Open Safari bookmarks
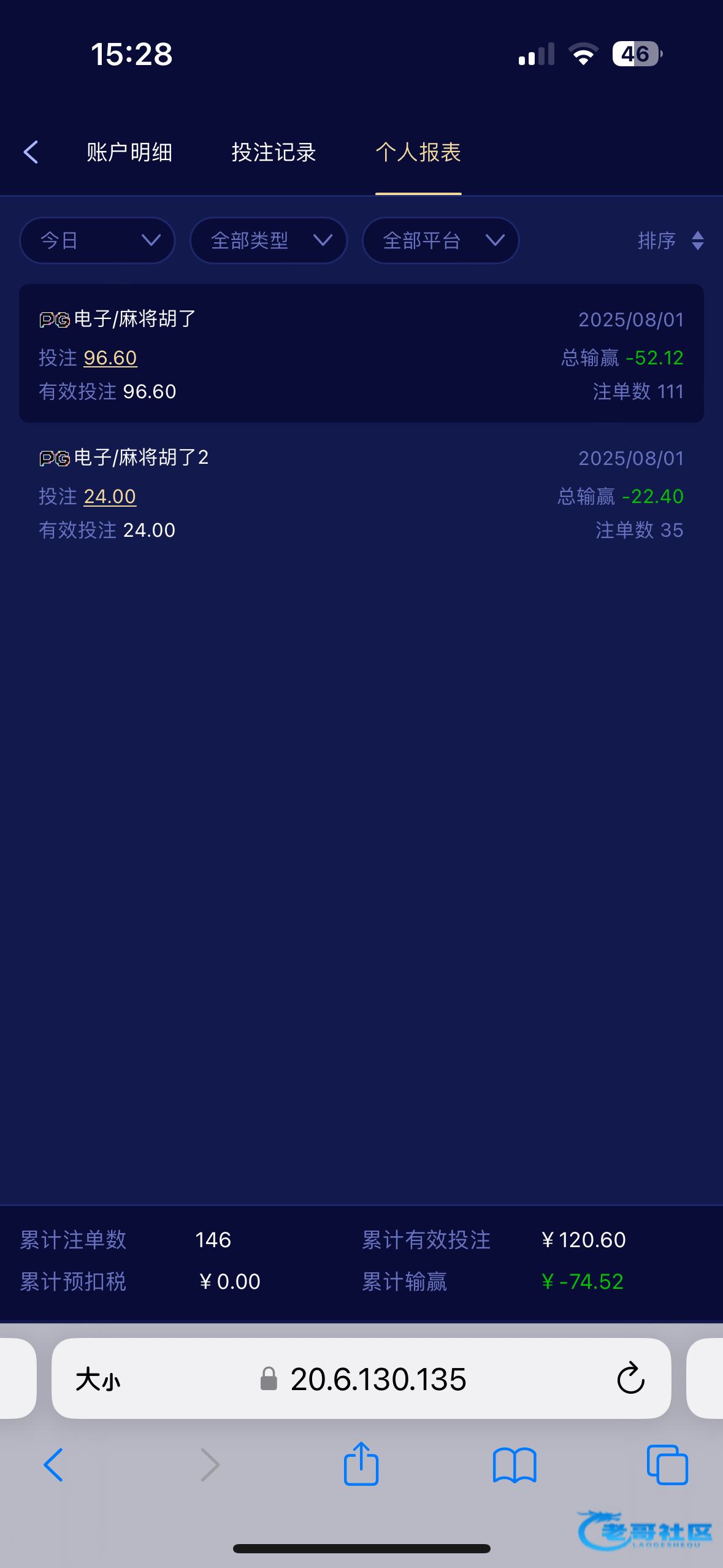Viewport: 723px width, 1568px height. tap(515, 1466)
